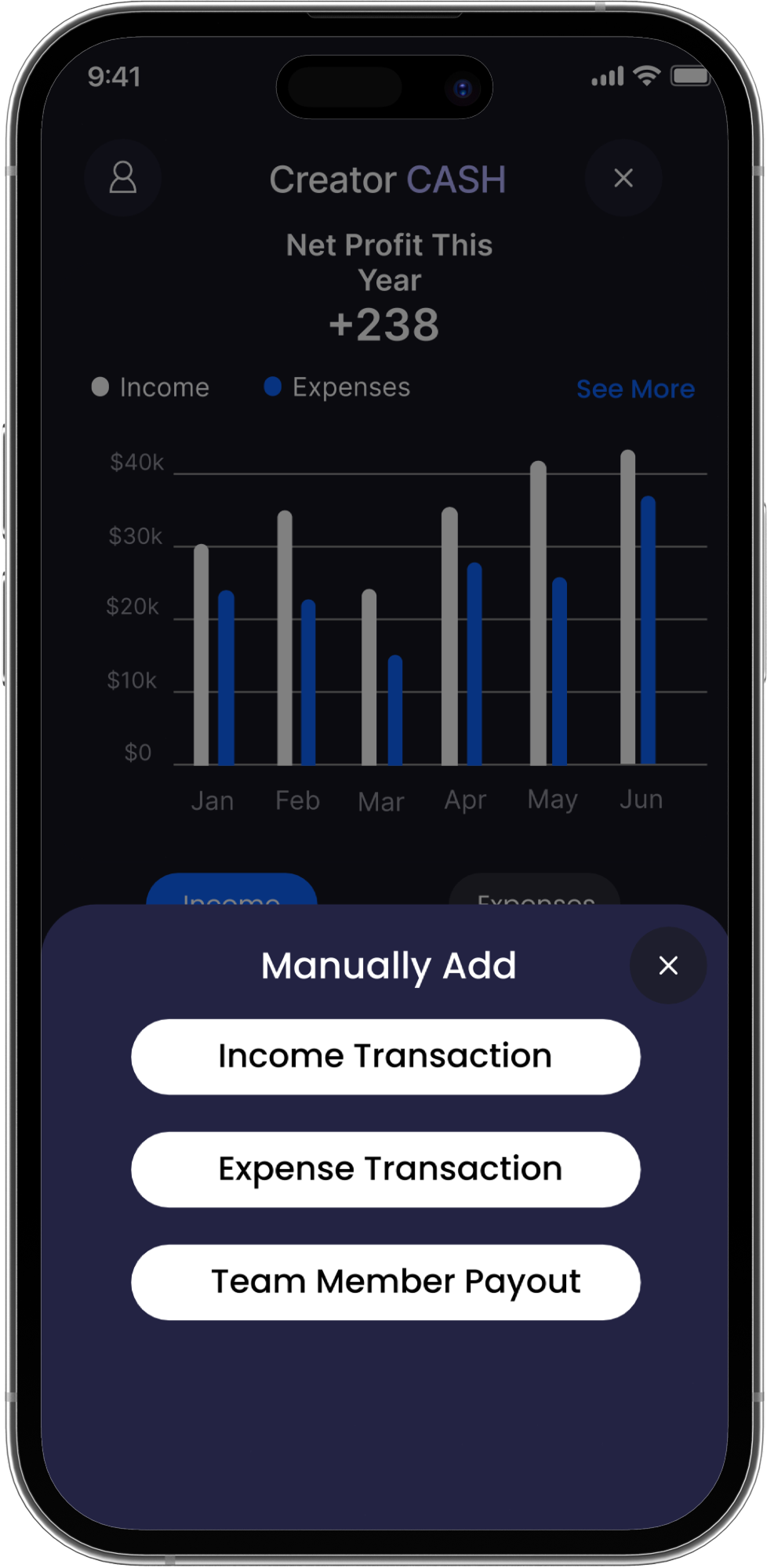Open the profile icon
This screenshot has width=767, height=1568.
pos(123,178)
